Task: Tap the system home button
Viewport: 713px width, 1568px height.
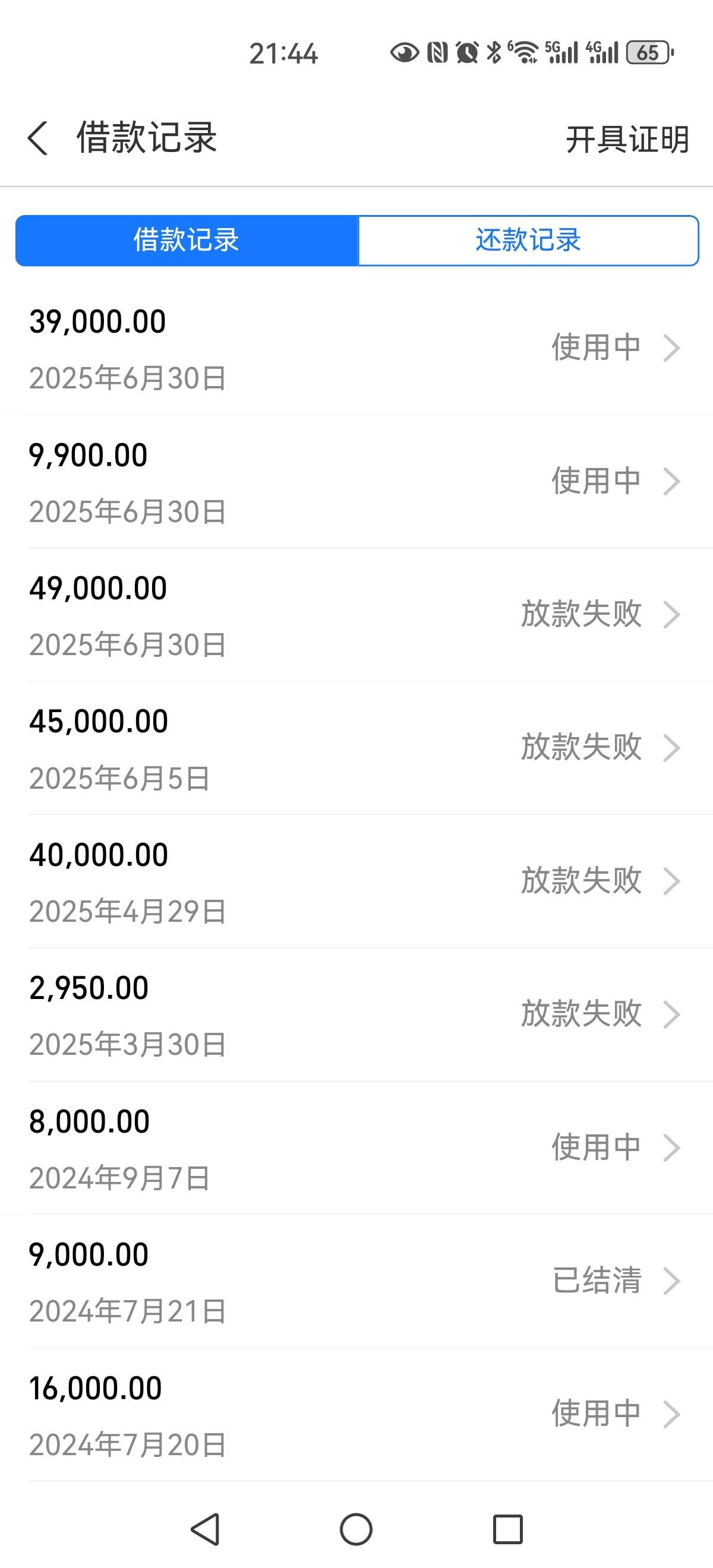Action: coord(356,1529)
